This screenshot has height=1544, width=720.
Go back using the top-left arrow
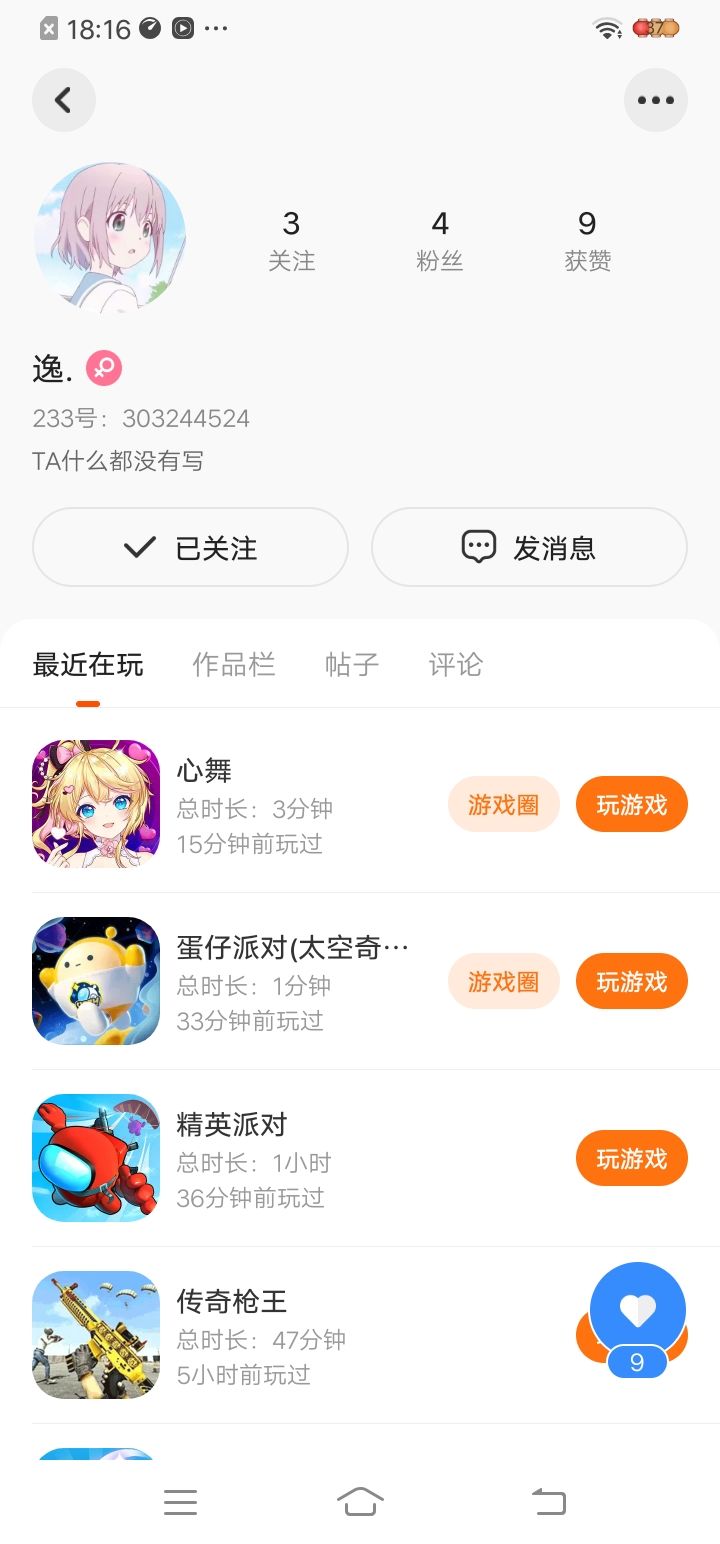64,100
